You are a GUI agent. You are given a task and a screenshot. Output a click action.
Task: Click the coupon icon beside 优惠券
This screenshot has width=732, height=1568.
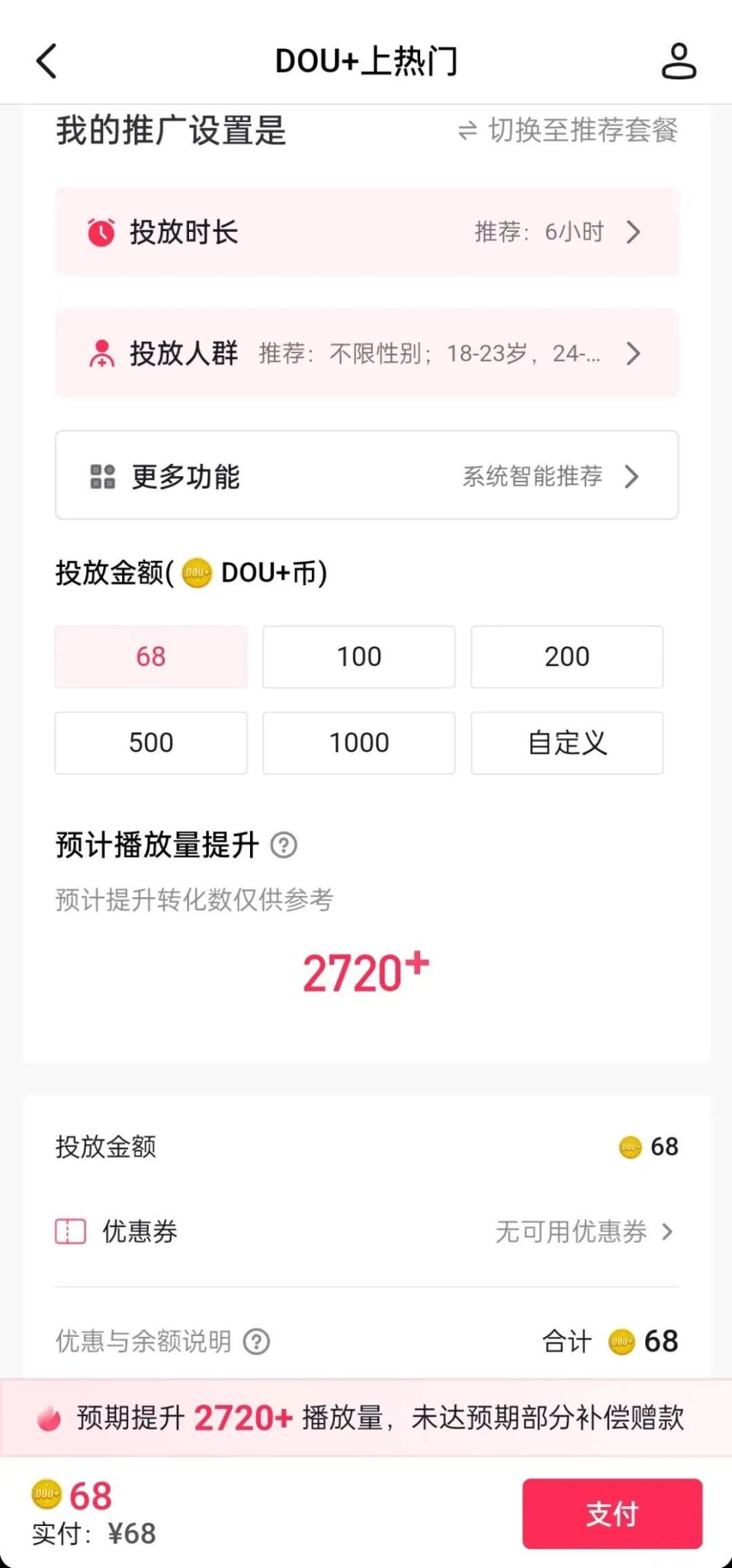(x=69, y=1231)
